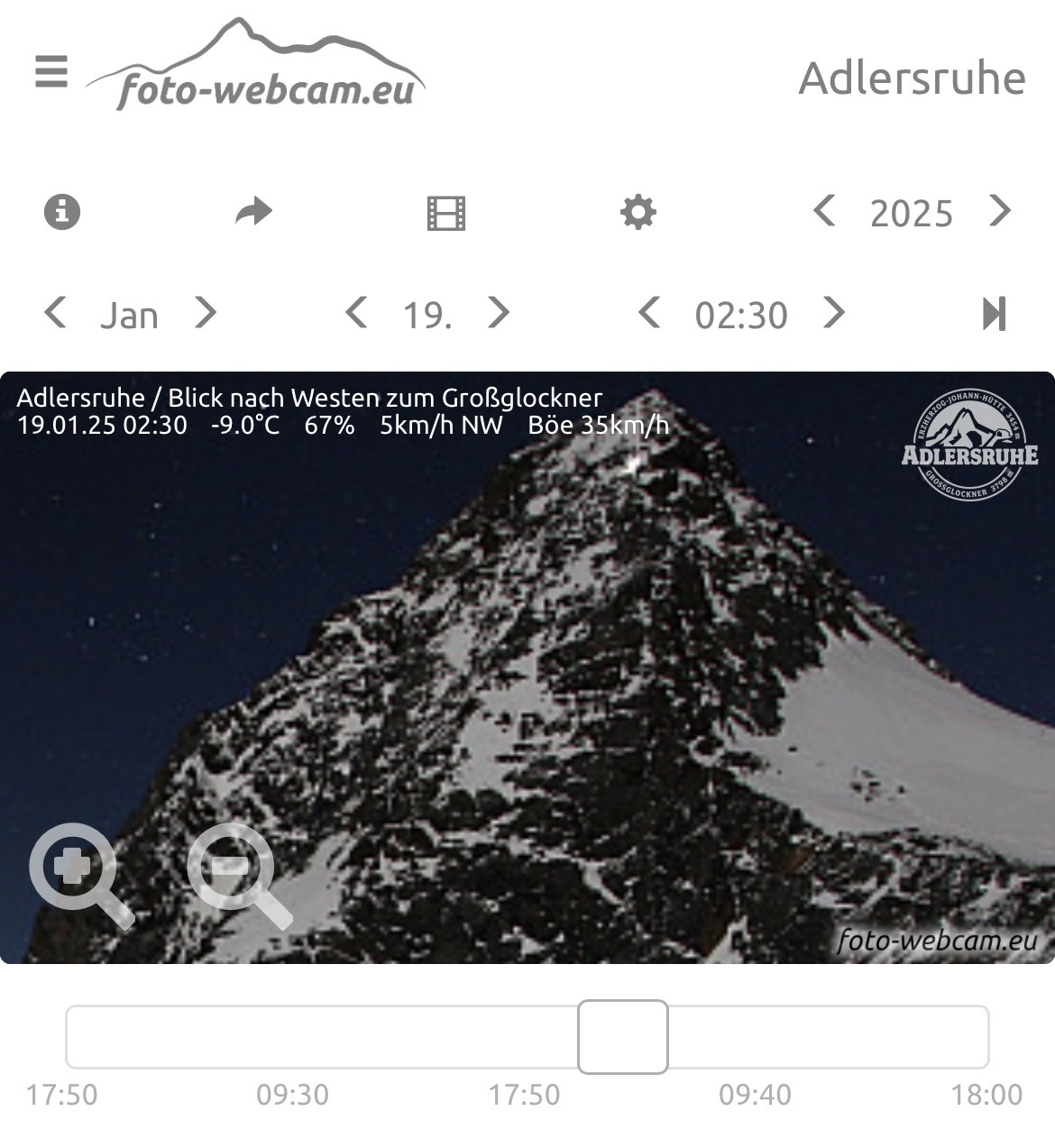The height and width of the screenshot is (1148, 1055).
Task: Open the time-lapse film icon
Action: click(445, 213)
